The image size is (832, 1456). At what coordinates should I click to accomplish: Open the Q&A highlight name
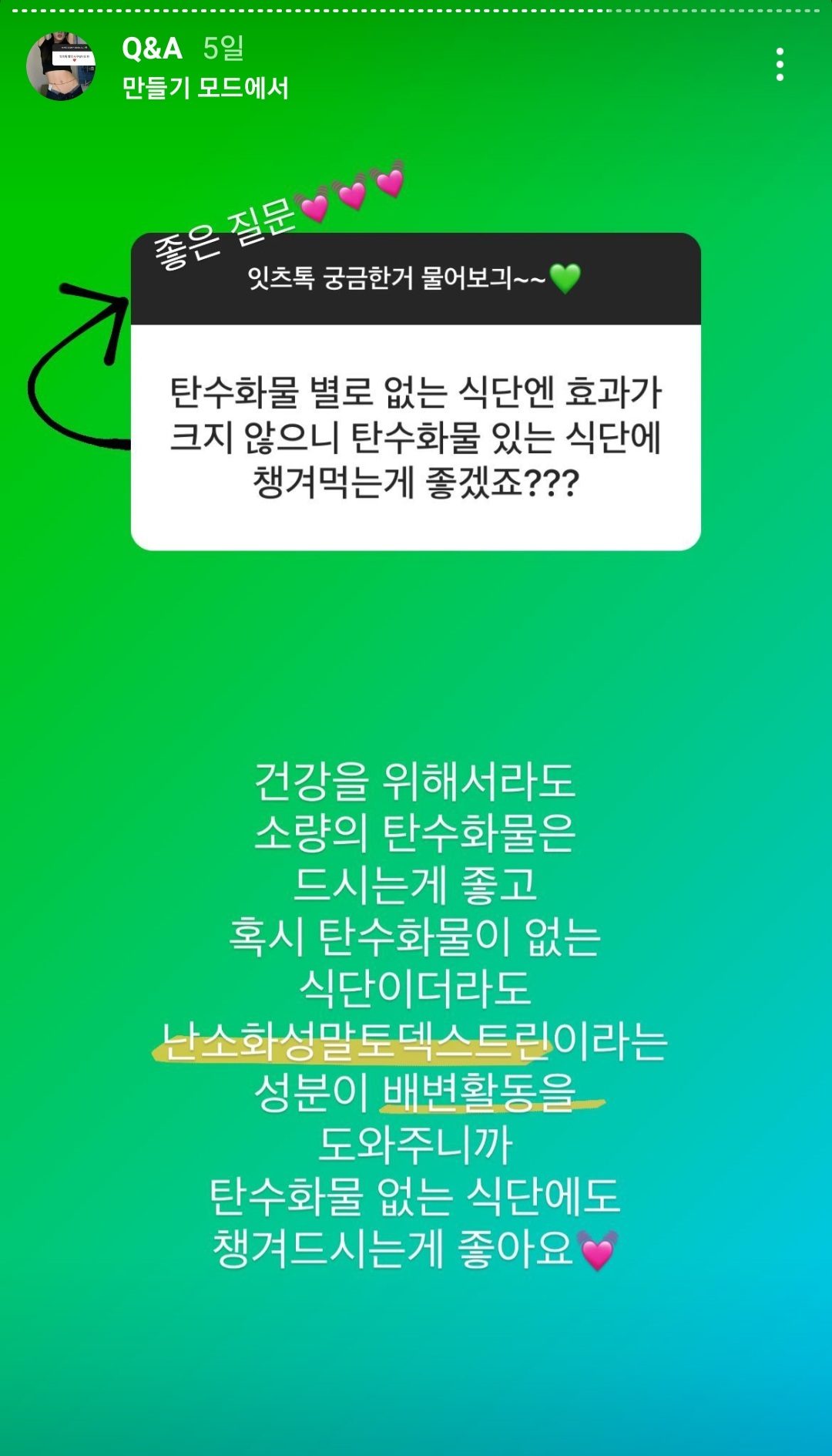tap(152, 49)
